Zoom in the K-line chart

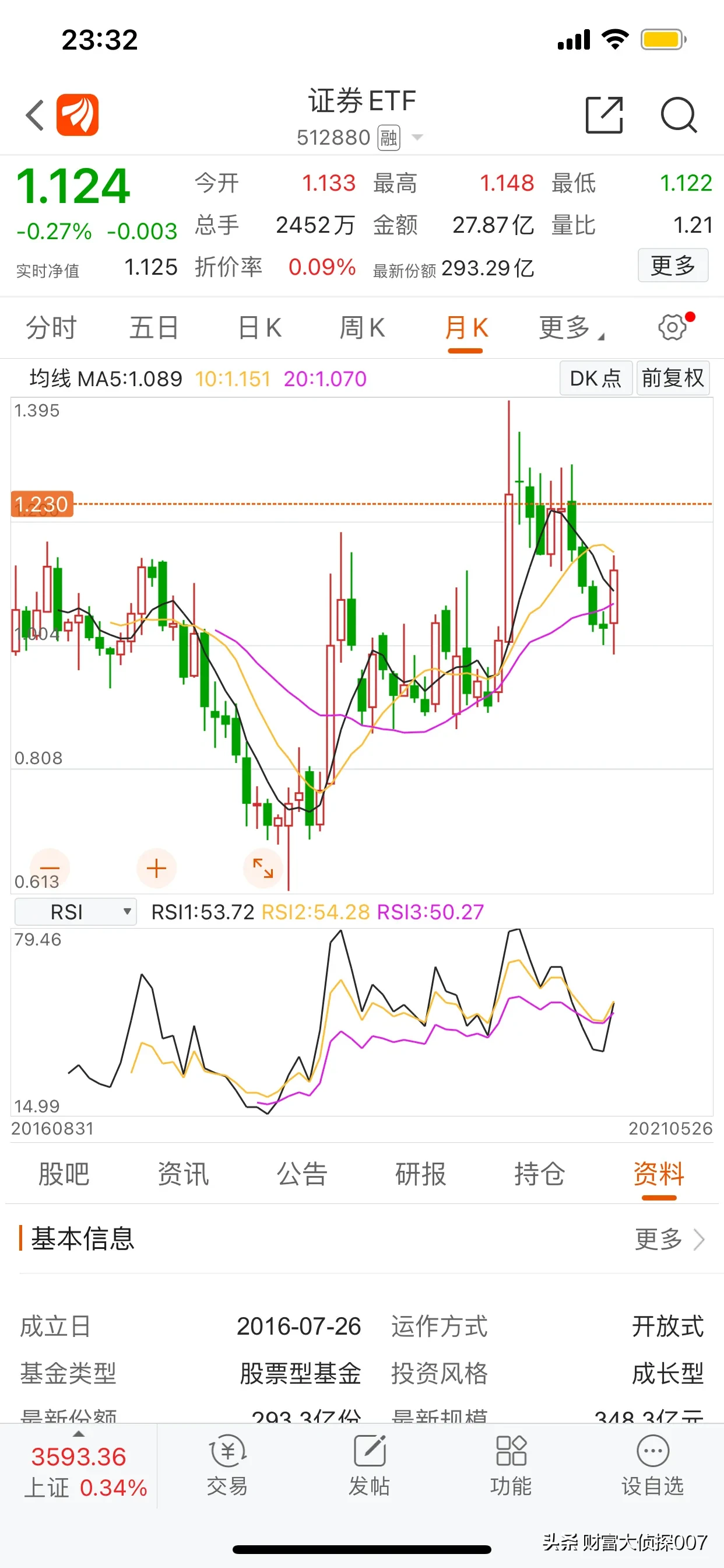pos(156,868)
